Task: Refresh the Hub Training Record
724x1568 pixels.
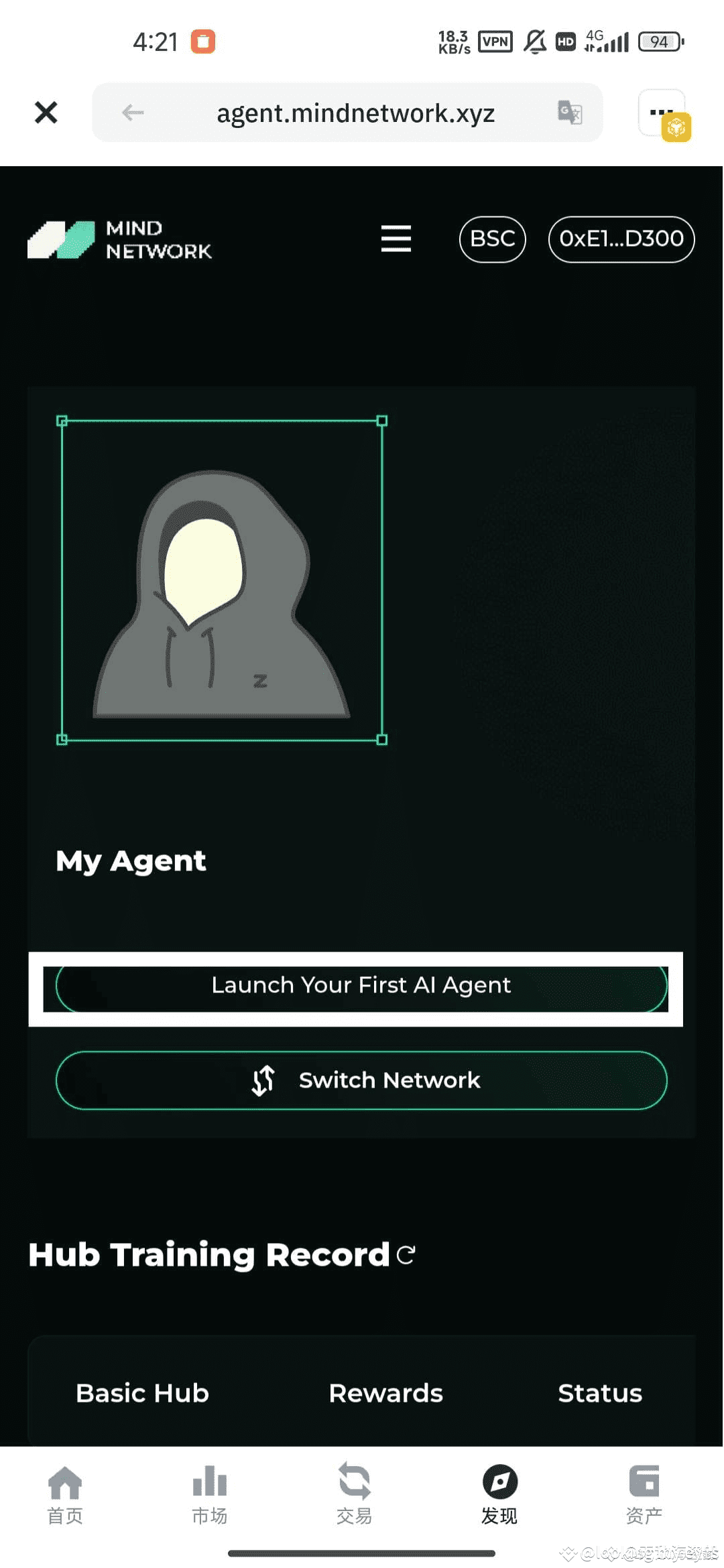Action: click(x=406, y=1255)
